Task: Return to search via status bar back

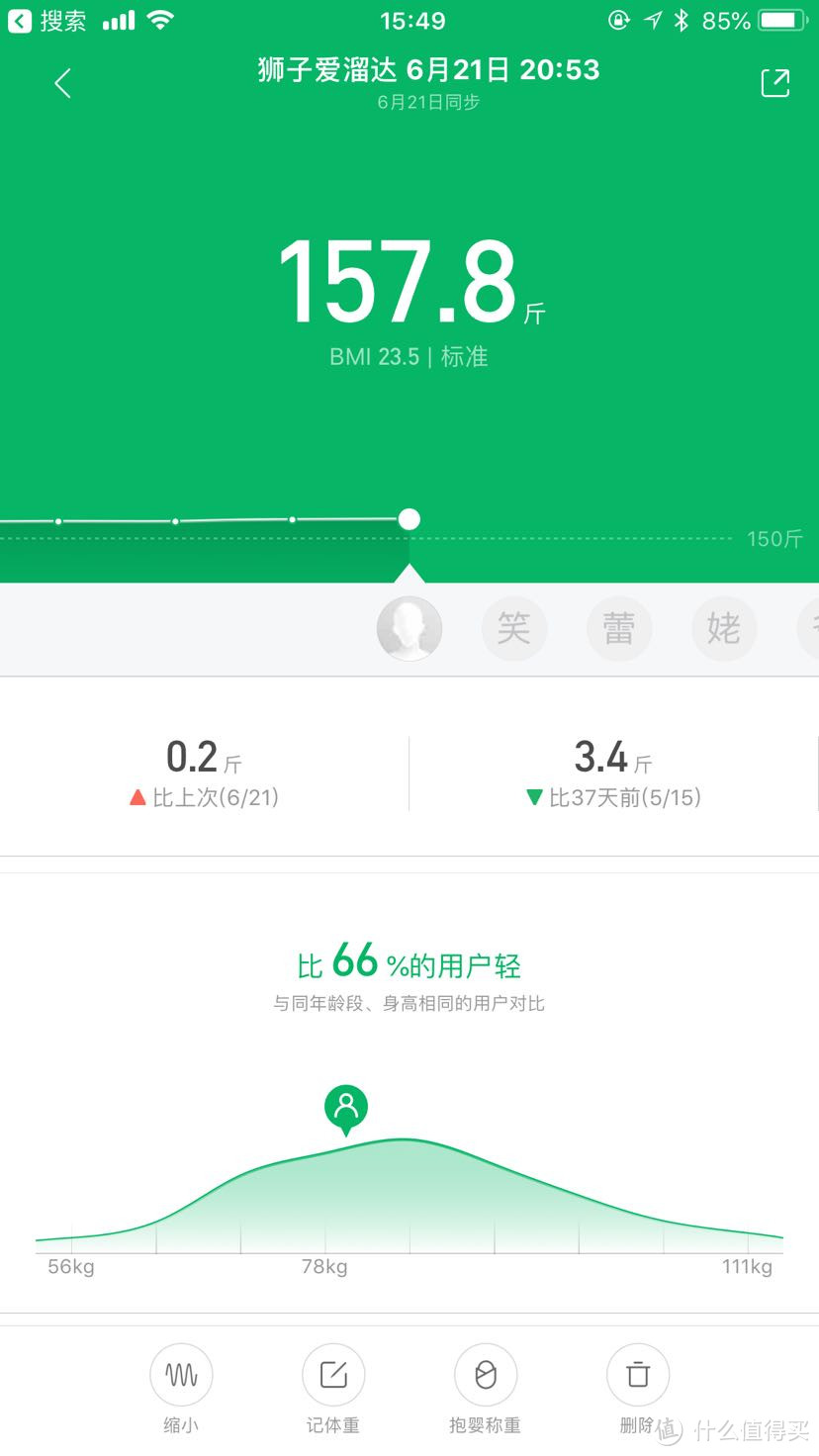Action: (47, 21)
